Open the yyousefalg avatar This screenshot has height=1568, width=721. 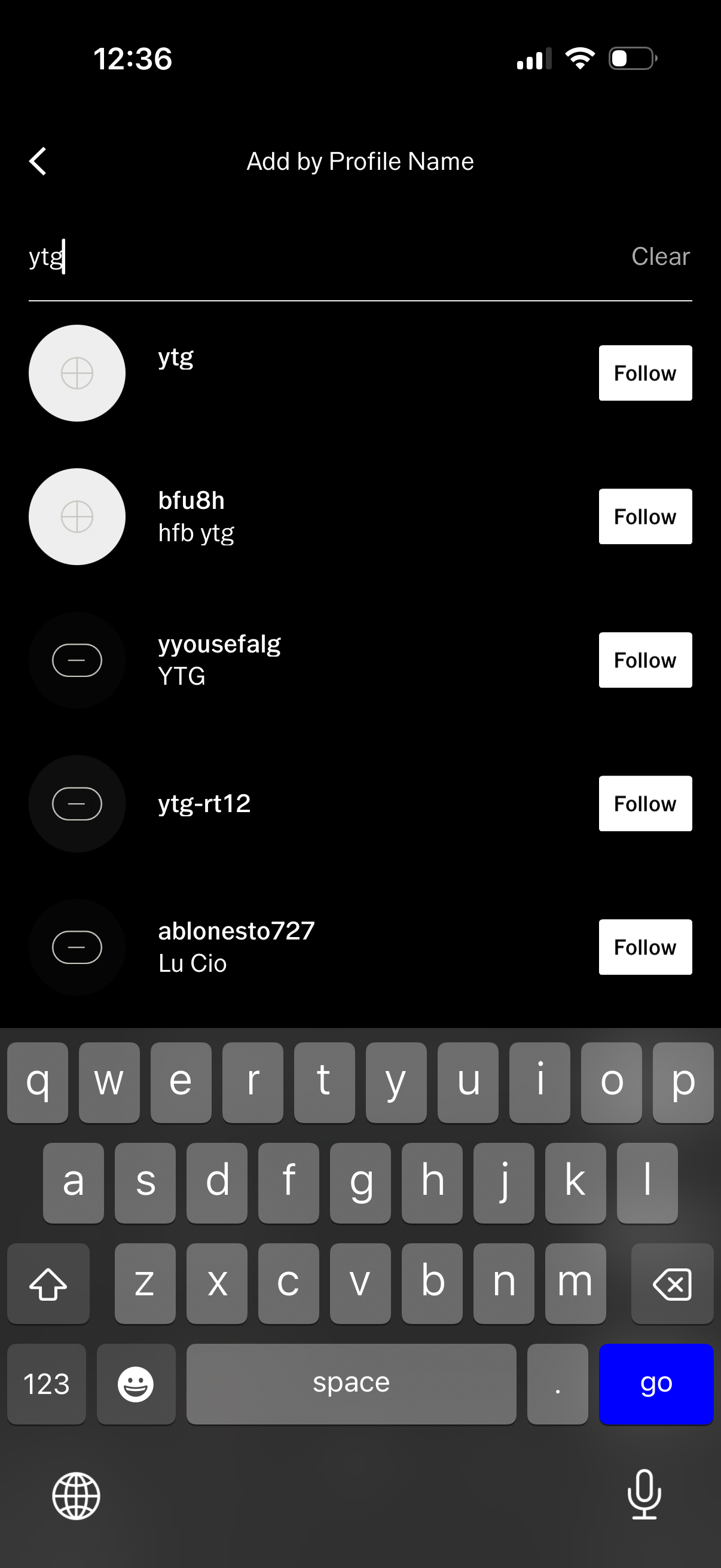[x=76, y=660]
